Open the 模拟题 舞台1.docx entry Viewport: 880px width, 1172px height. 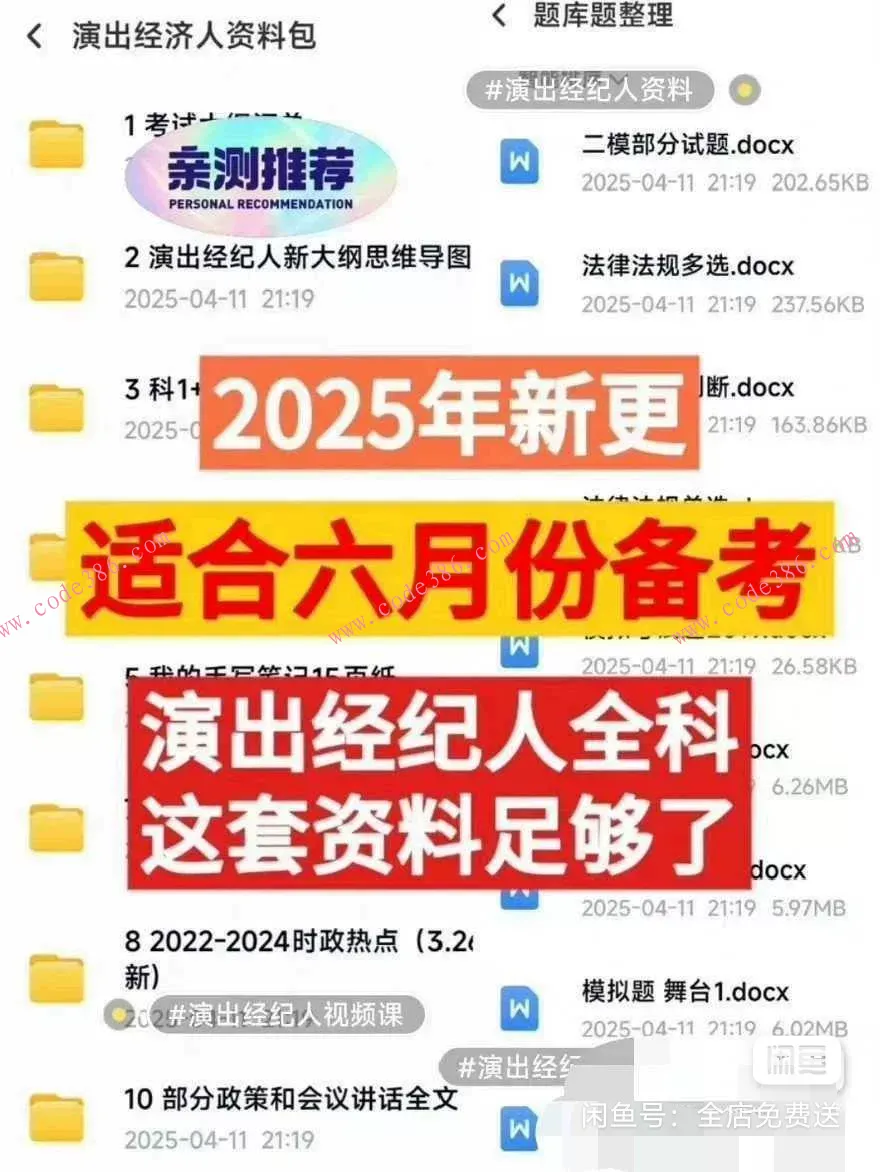tap(687, 992)
